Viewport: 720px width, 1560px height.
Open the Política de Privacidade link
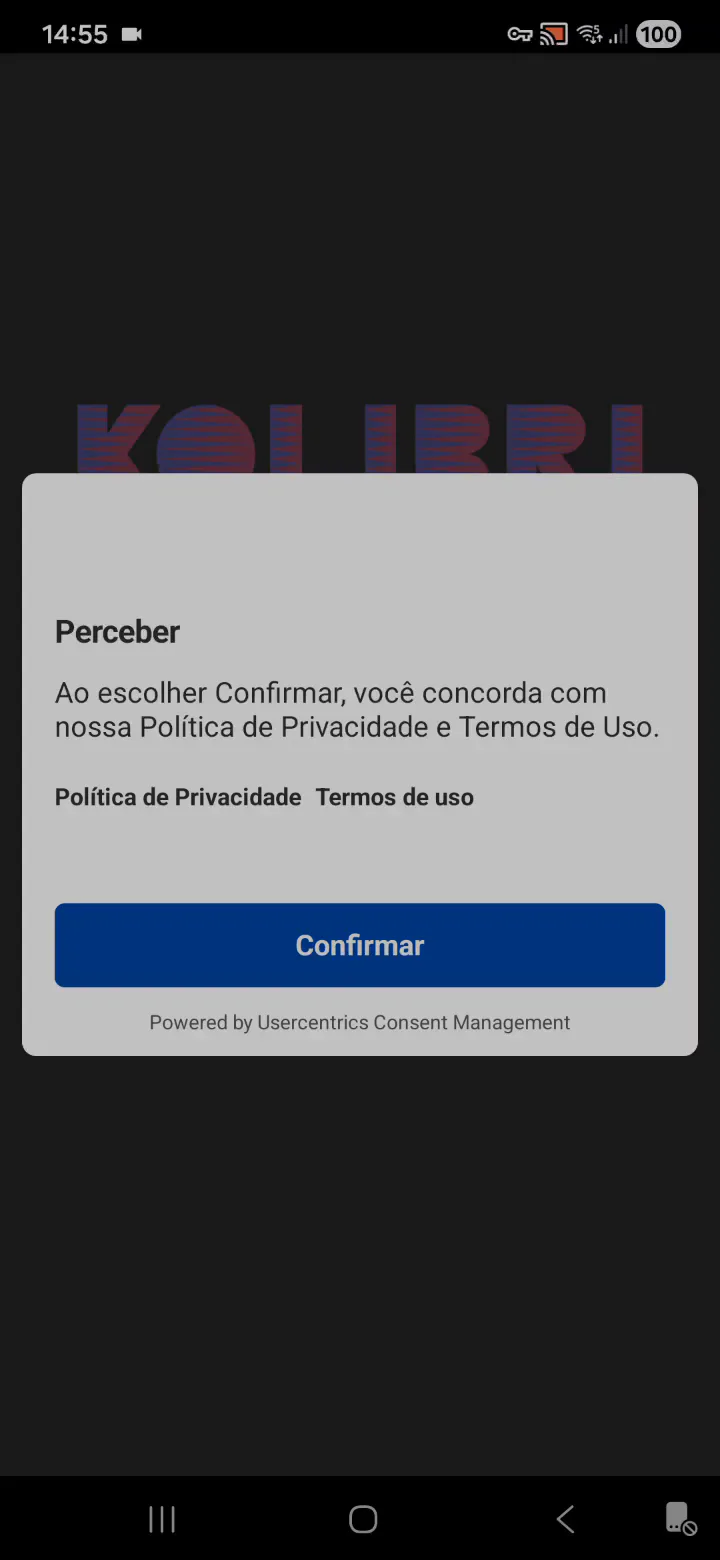178,797
